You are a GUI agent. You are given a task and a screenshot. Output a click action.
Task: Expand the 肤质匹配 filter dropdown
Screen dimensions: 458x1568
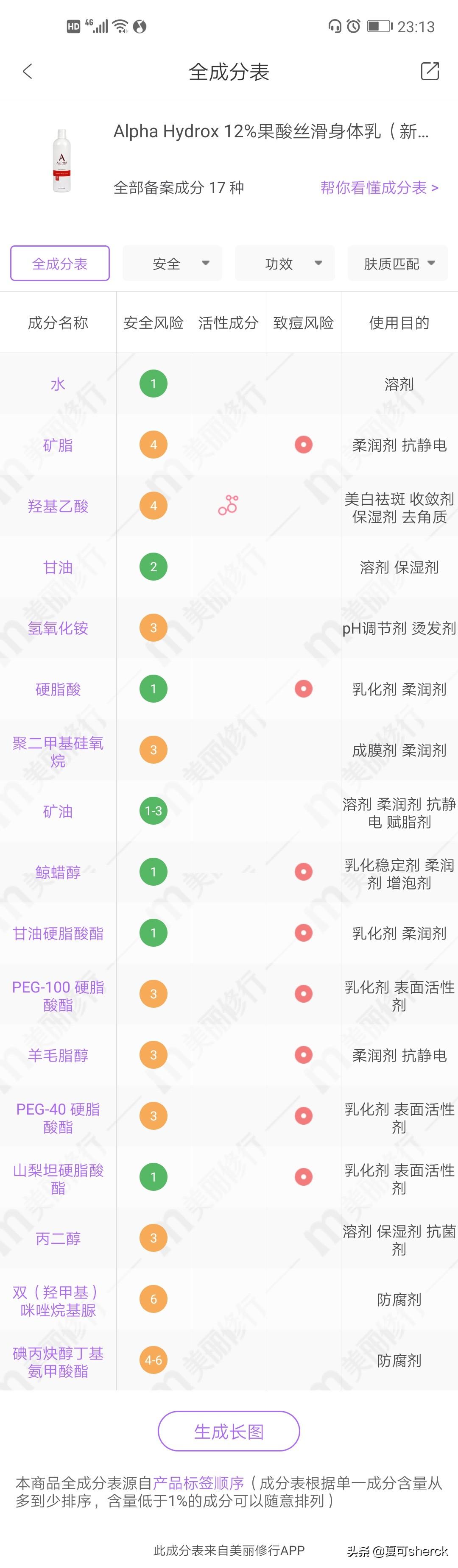pos(398,264)
